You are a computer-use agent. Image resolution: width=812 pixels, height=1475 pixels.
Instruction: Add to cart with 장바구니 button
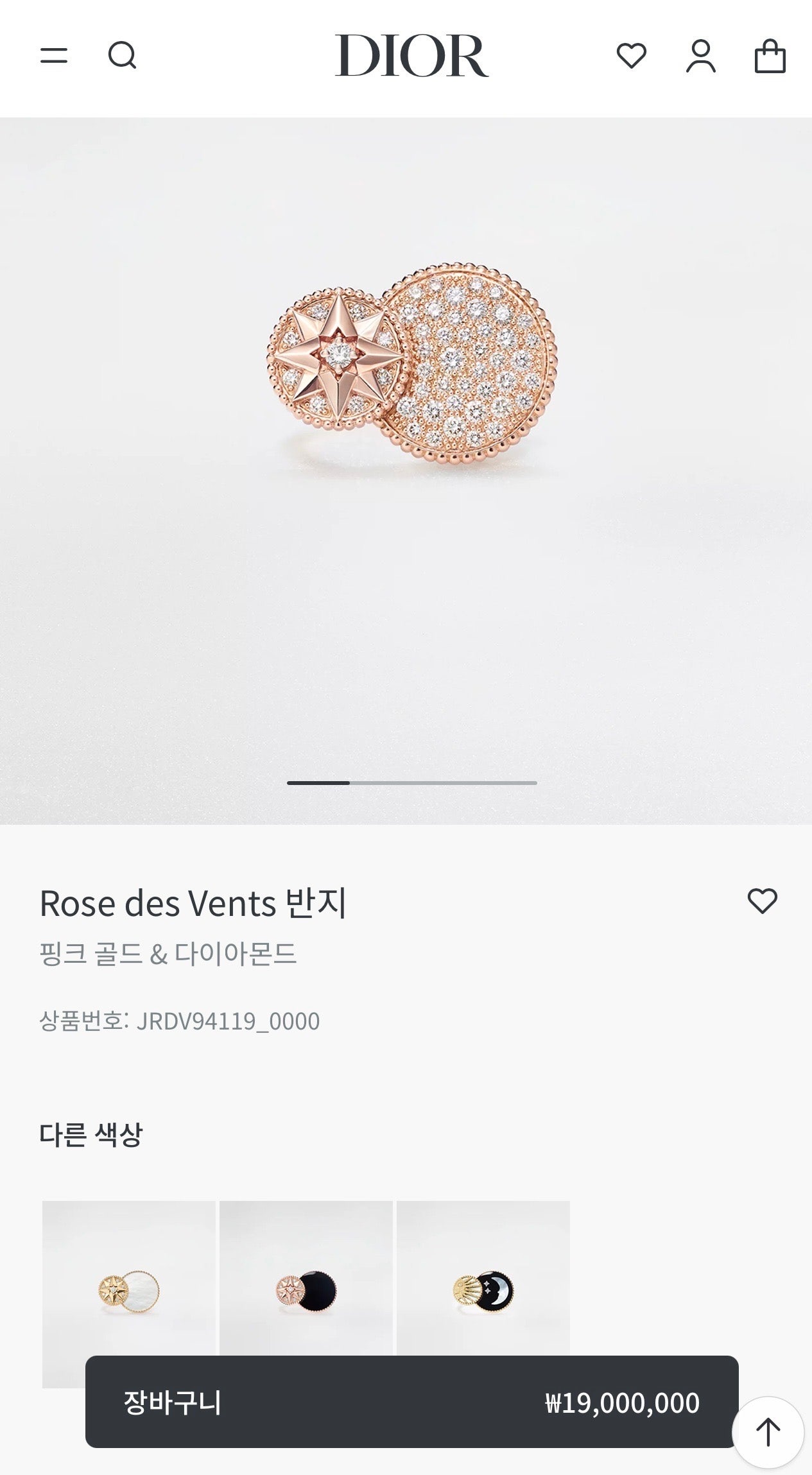pos(411,1402)
